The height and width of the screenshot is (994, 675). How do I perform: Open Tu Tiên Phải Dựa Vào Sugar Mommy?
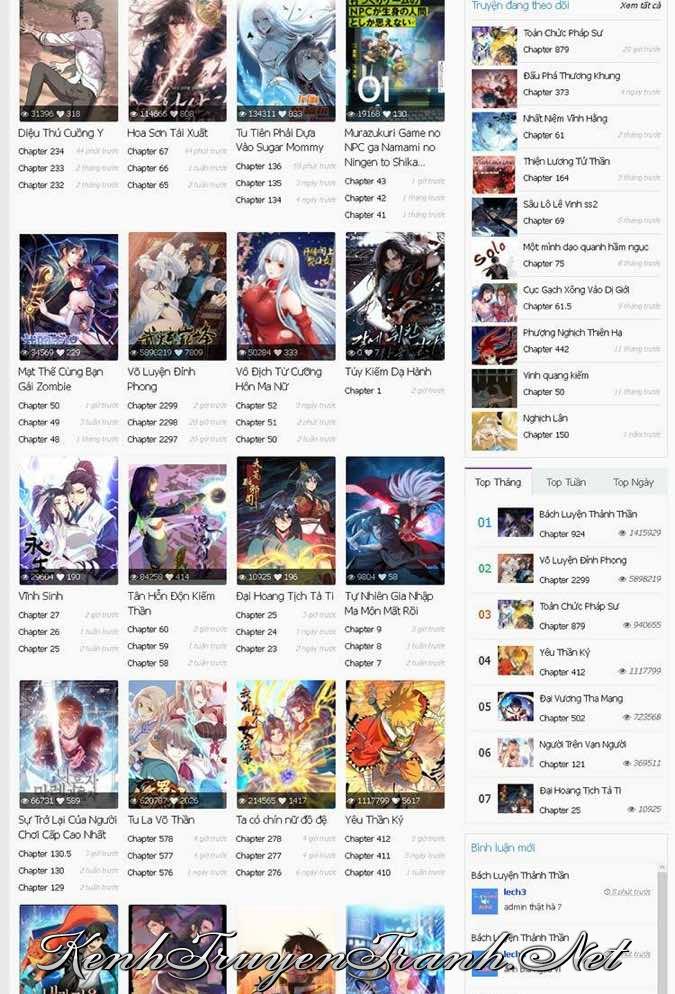coord(279,140)
